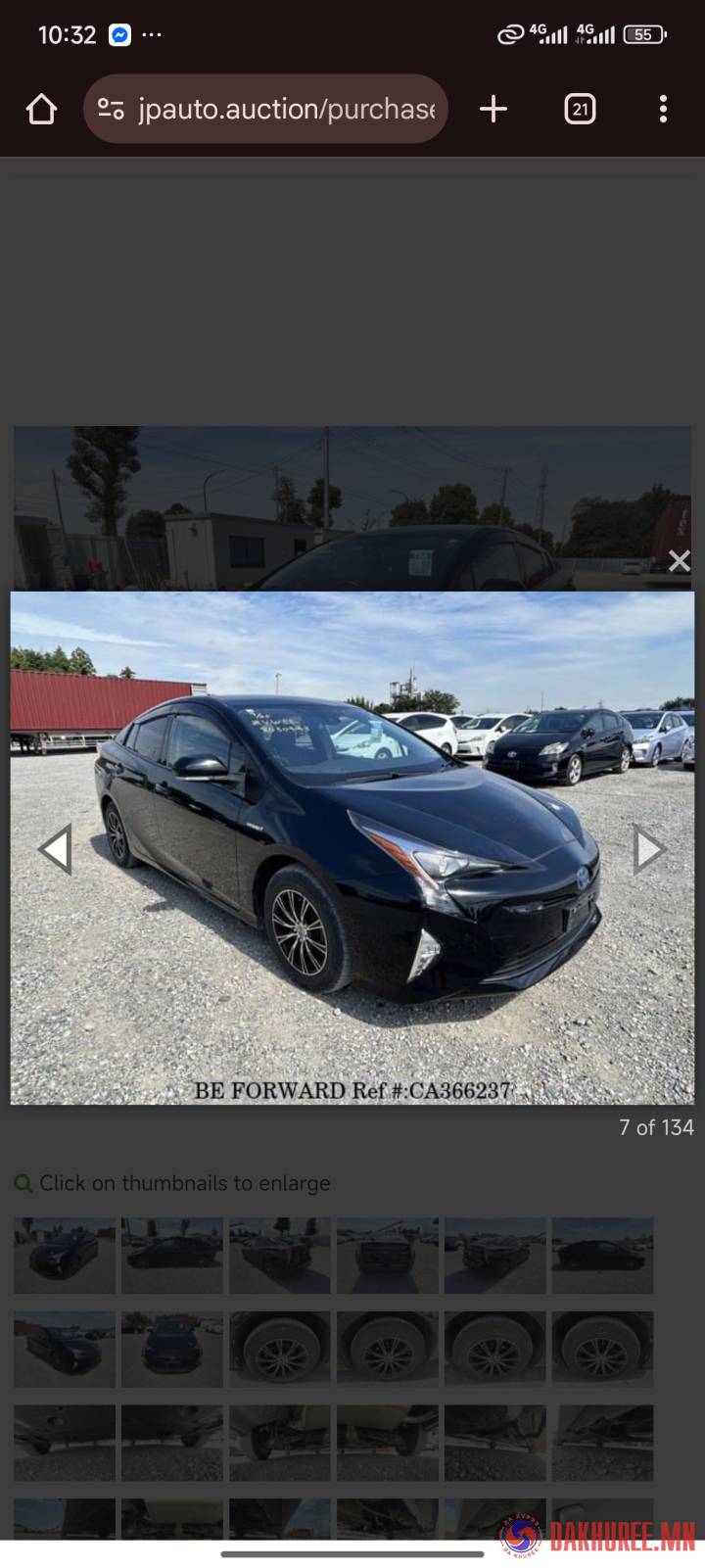Open a new browser tab
This screenshot has height=1568, width=705.
(493, 109)
